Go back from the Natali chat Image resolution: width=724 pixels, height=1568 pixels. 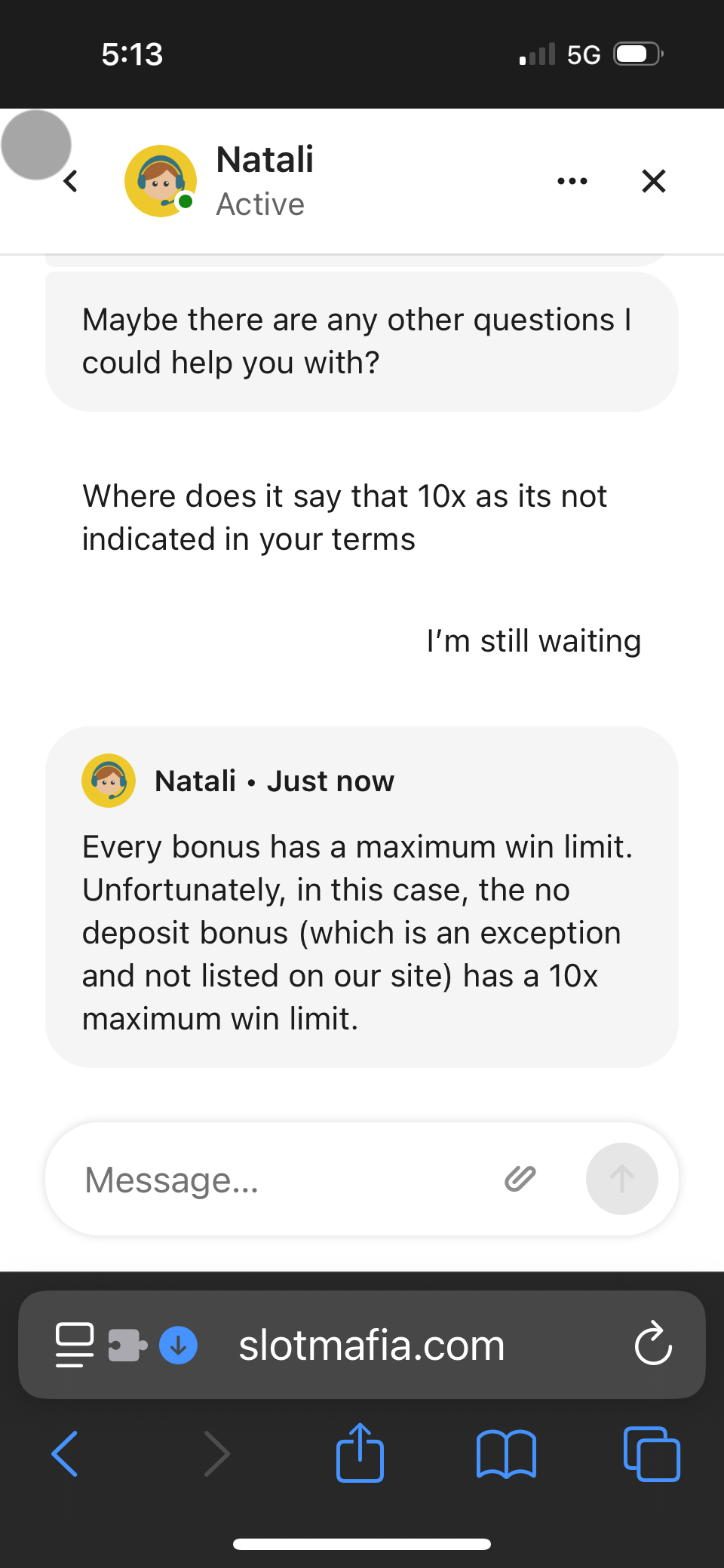(71, 181)
